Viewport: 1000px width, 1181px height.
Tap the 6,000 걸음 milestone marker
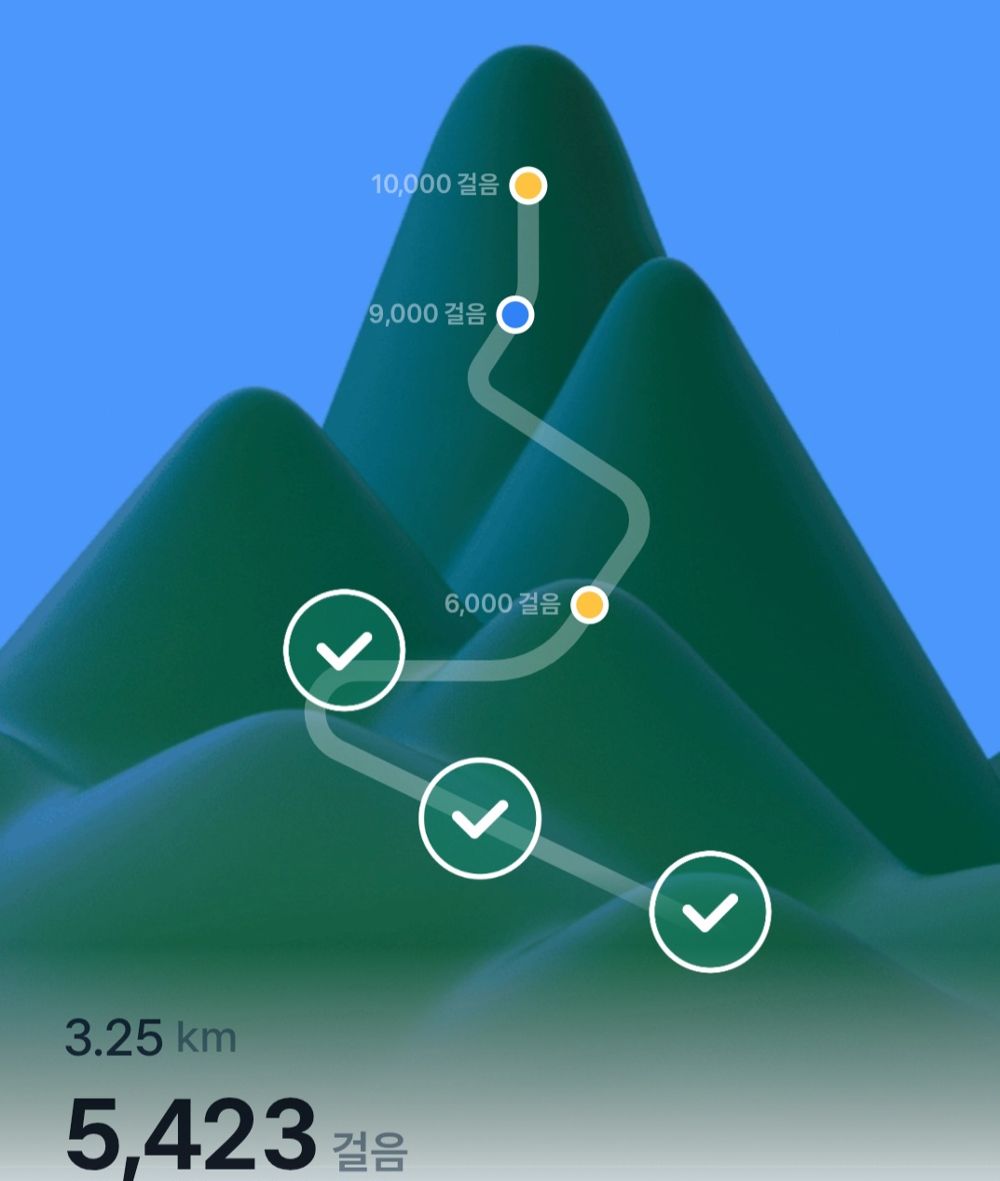tap(590, 605)
